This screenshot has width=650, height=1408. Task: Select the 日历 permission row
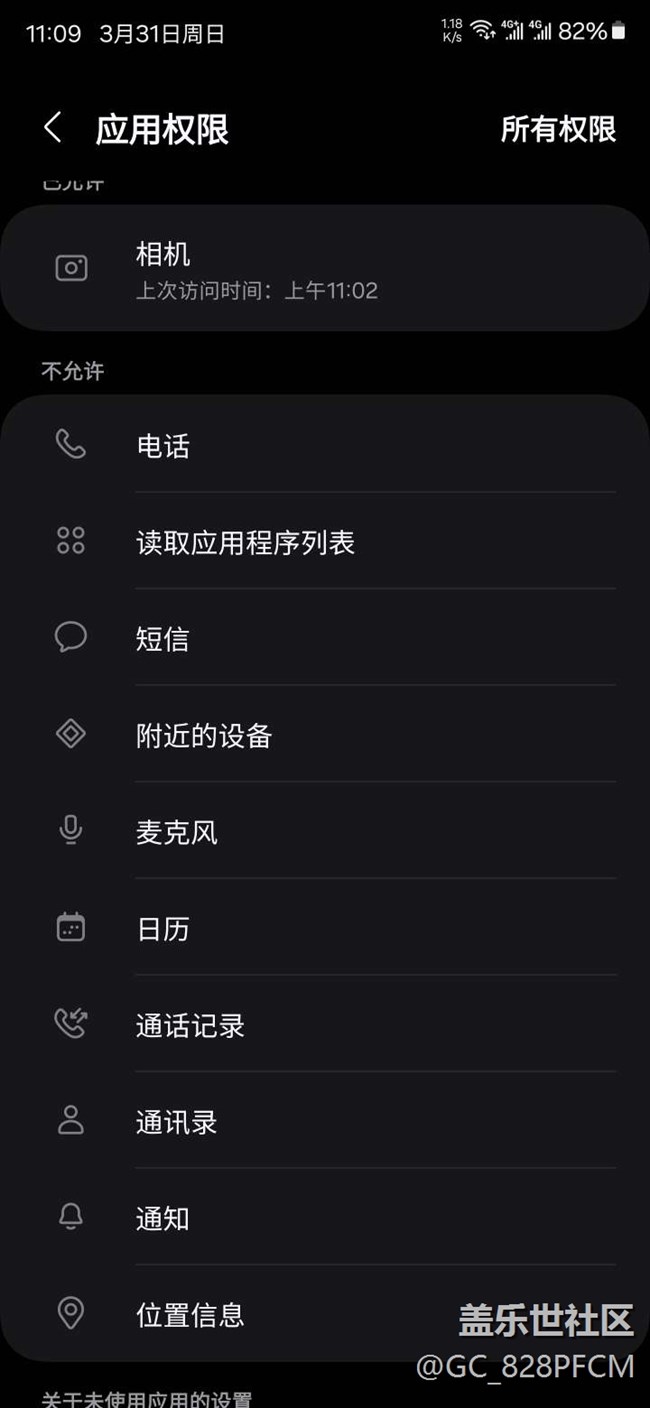[325, 928]
